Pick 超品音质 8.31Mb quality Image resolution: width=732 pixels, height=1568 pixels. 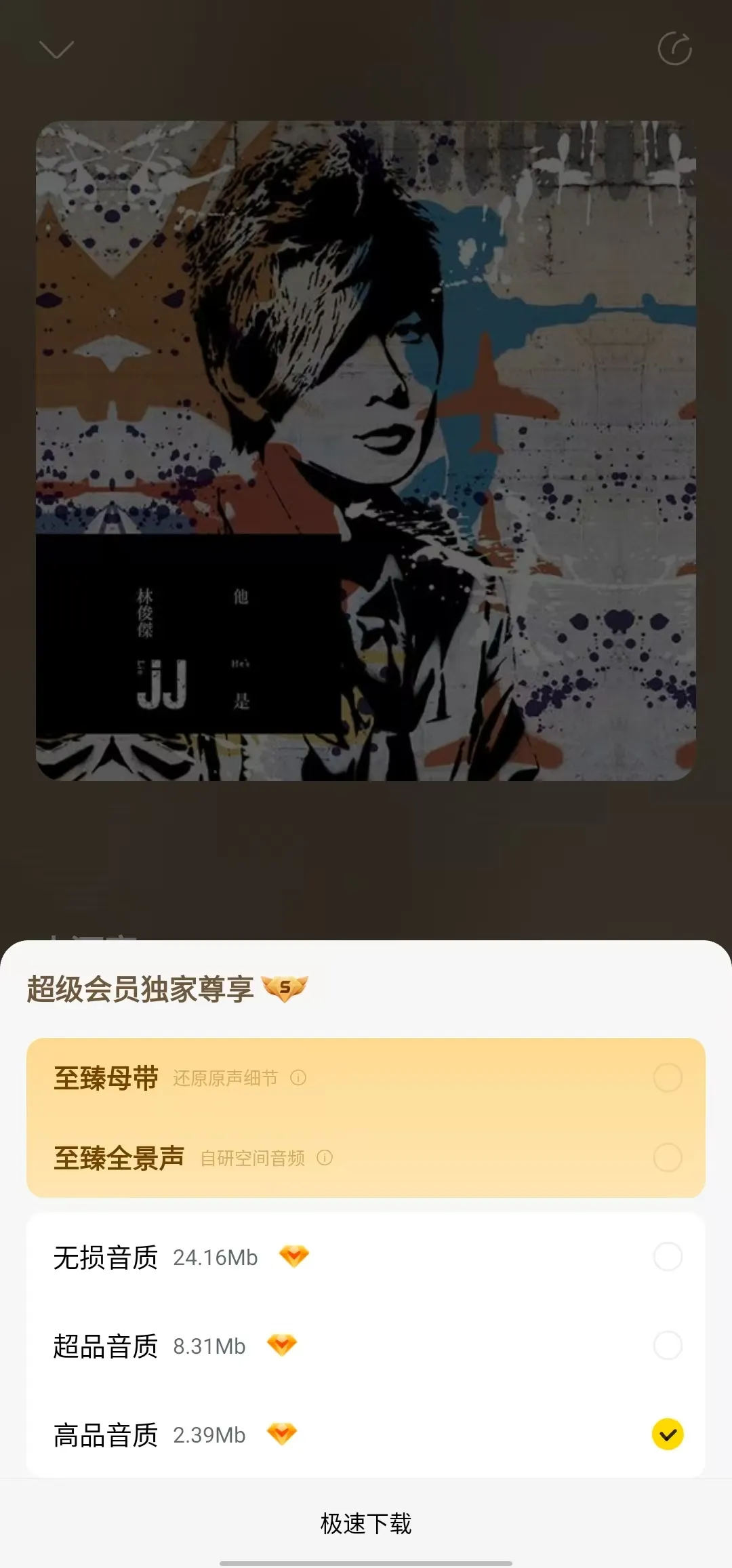coord(667,1346)
